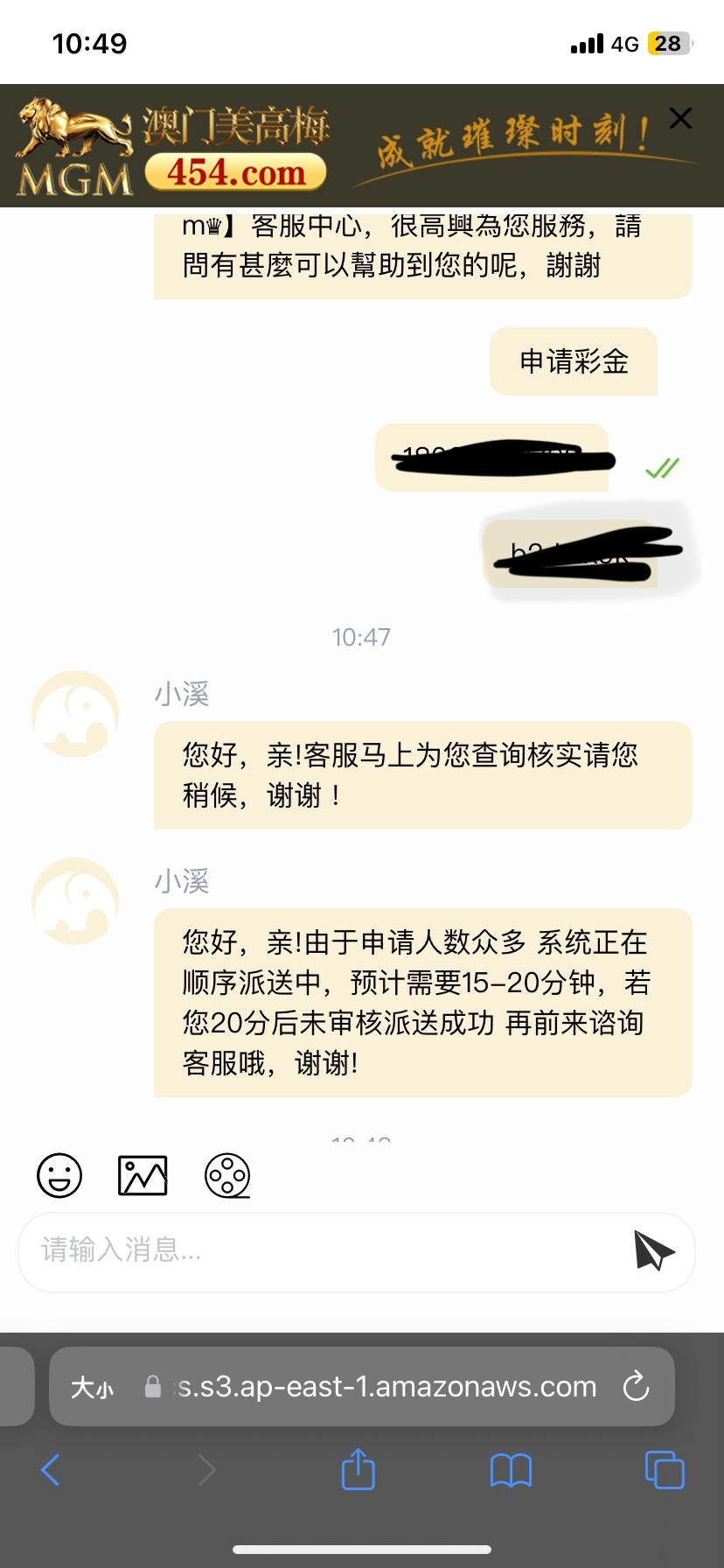Open Safari bookmarks

pos(512,1469)
